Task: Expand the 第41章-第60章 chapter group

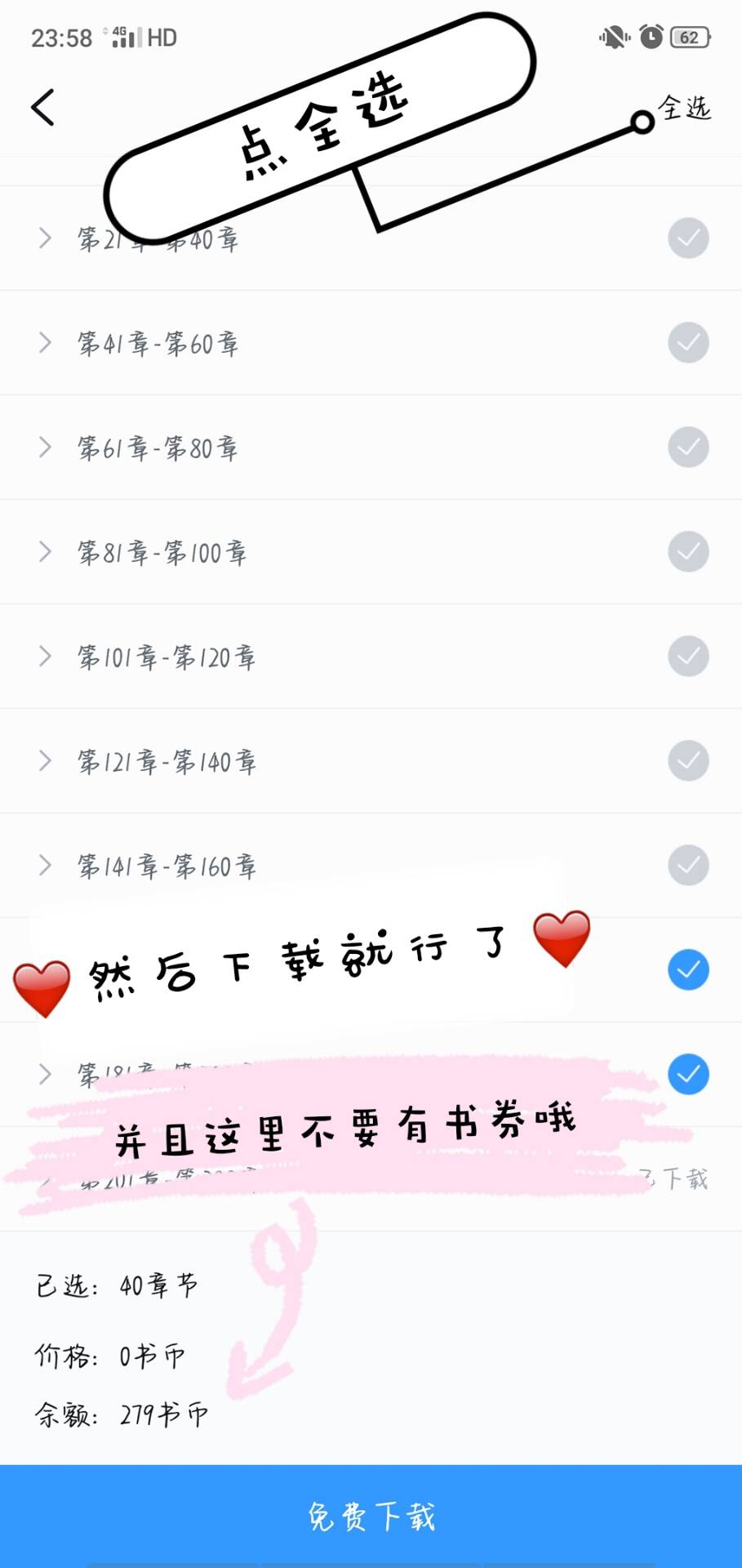Action: click(x=46, y=343)
